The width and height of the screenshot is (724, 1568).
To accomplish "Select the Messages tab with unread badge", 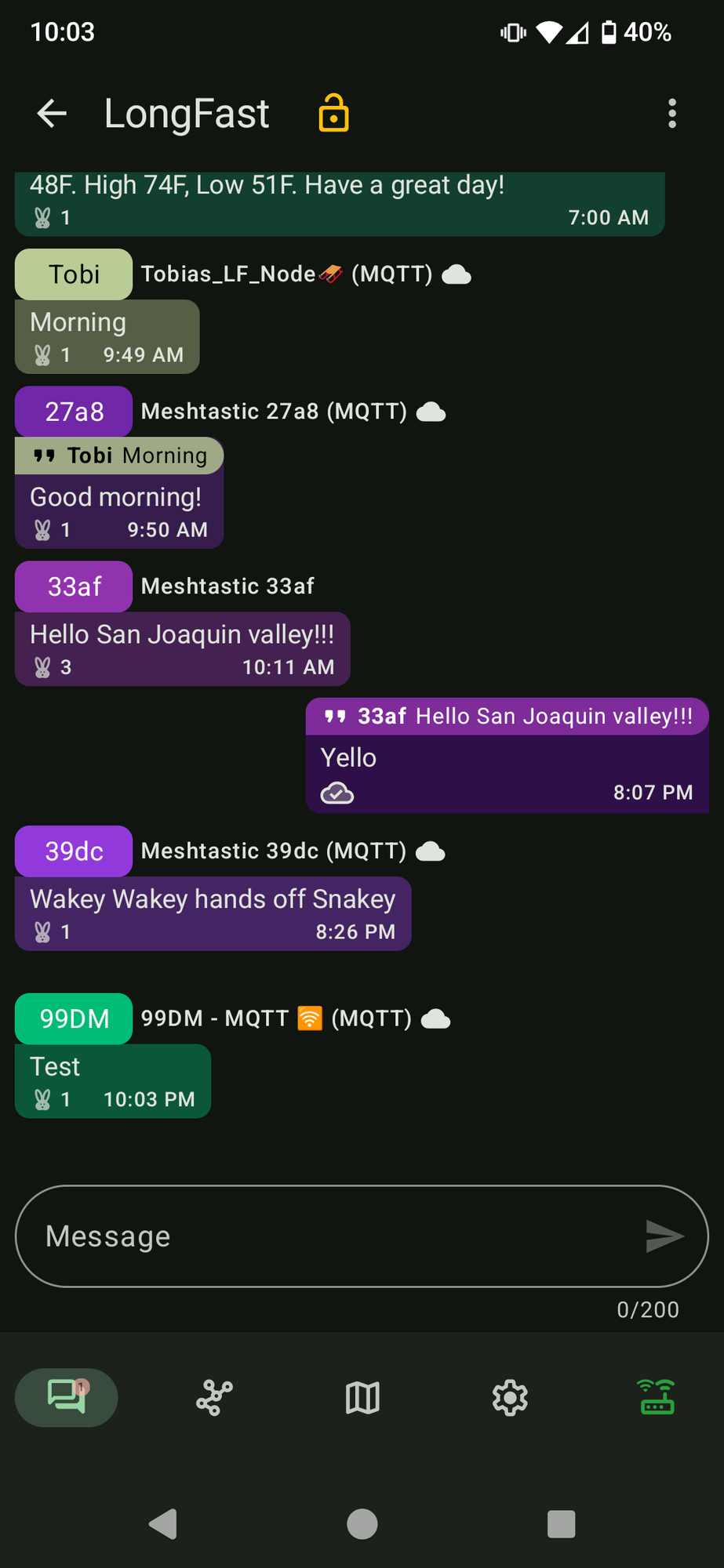I will click(66, 1398).
